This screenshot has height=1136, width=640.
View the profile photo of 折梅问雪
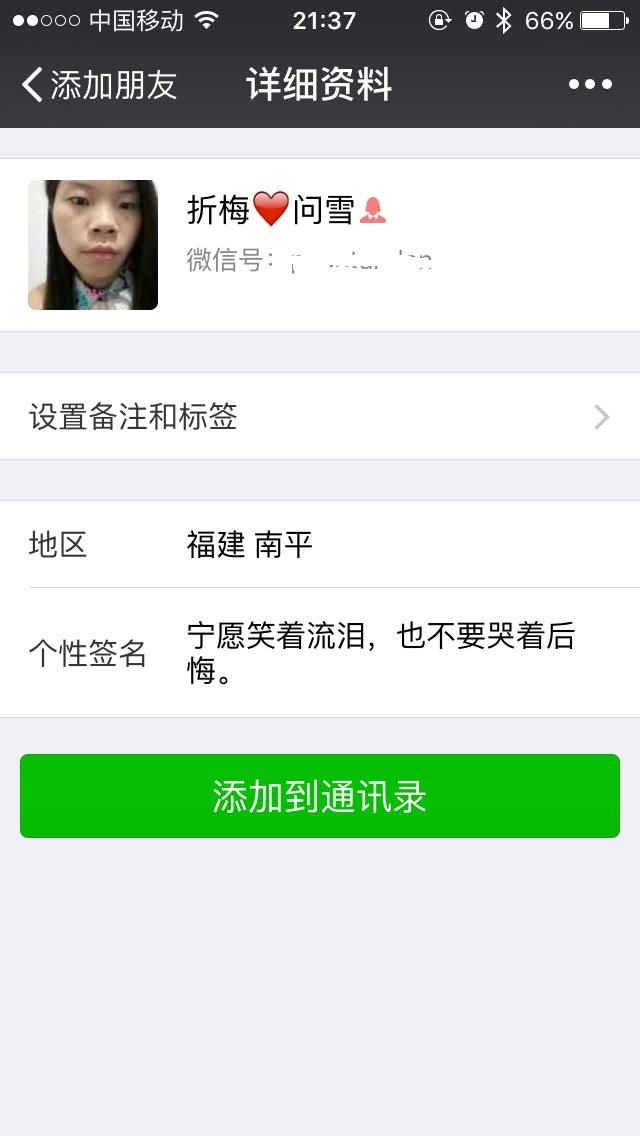pos(93,245)
